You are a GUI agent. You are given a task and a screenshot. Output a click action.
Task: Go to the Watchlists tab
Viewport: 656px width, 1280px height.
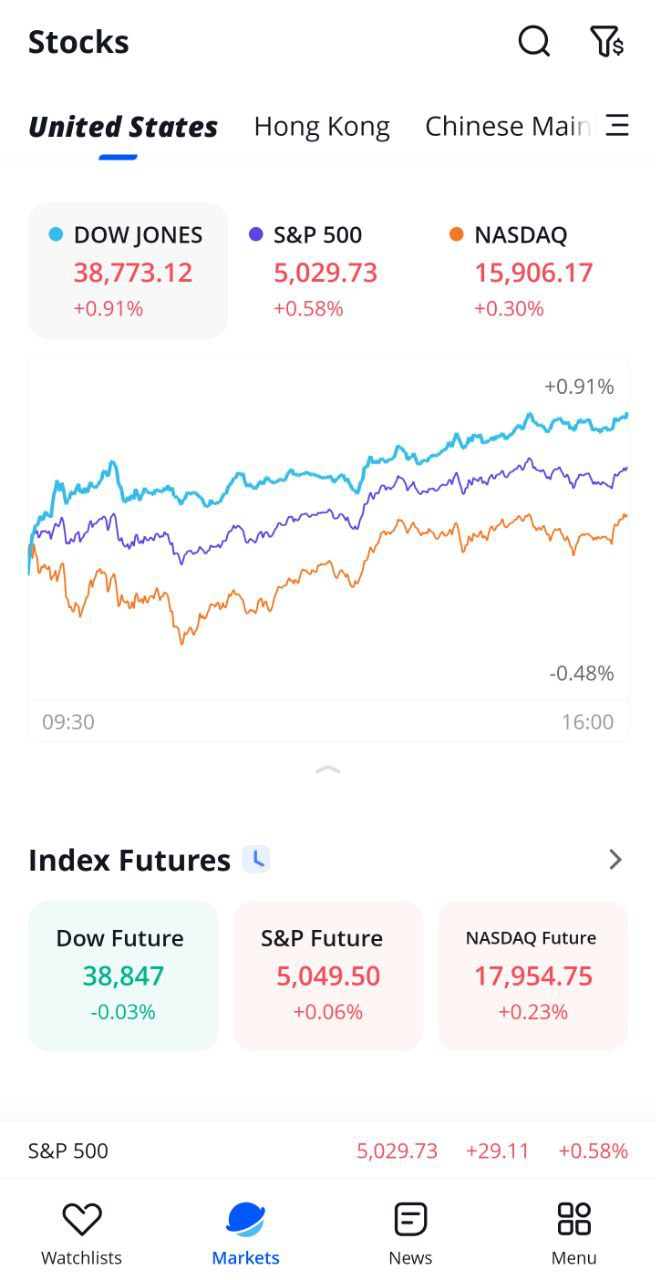coord(81,1233)
